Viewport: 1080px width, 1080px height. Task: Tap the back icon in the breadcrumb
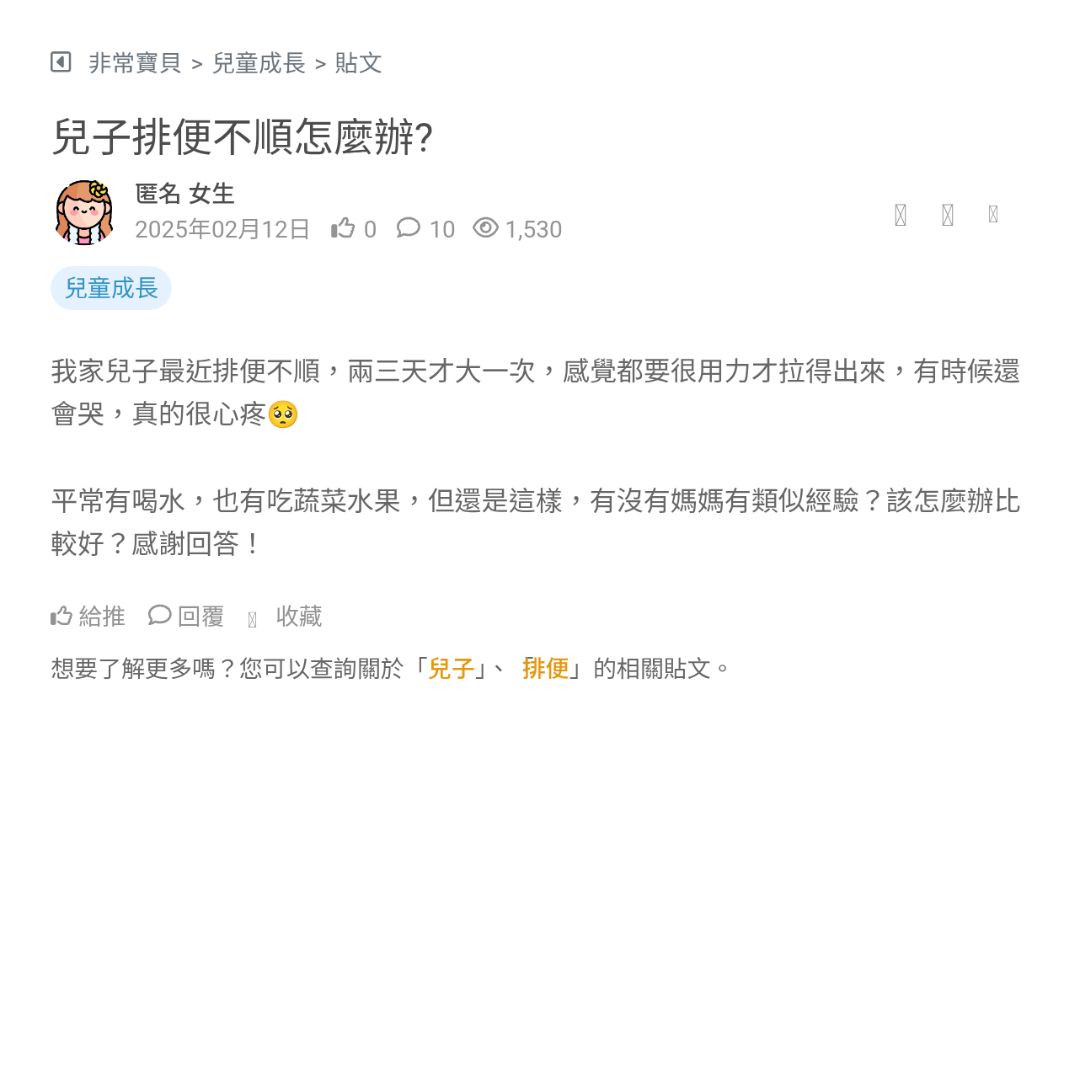click(x=61, y=62)
